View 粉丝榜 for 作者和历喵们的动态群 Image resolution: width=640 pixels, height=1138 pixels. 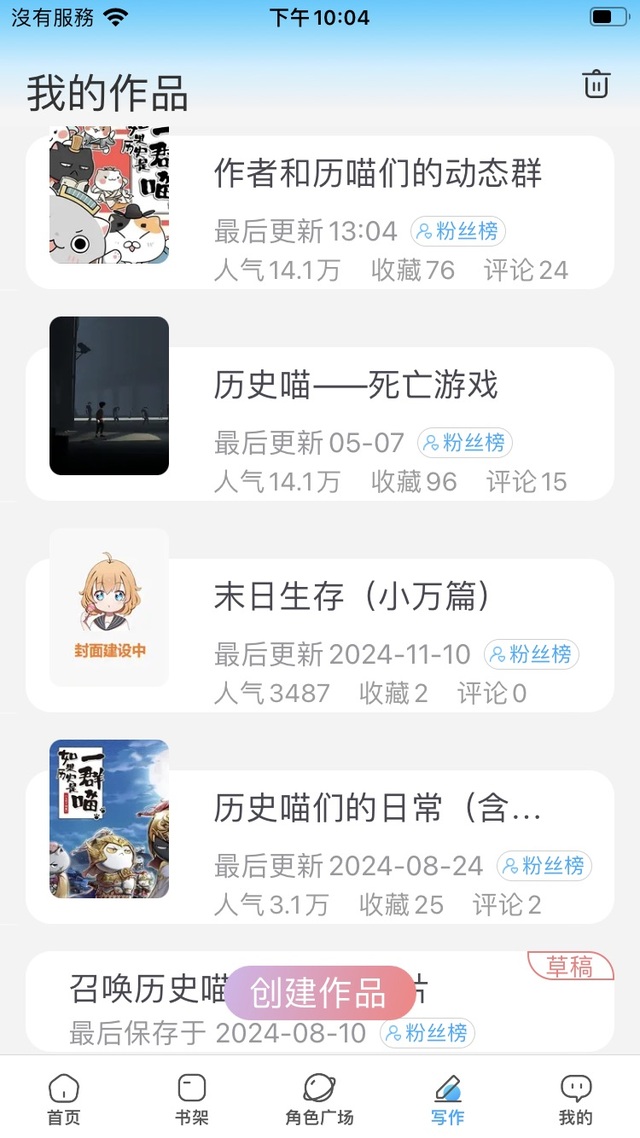tap(458, 232)
